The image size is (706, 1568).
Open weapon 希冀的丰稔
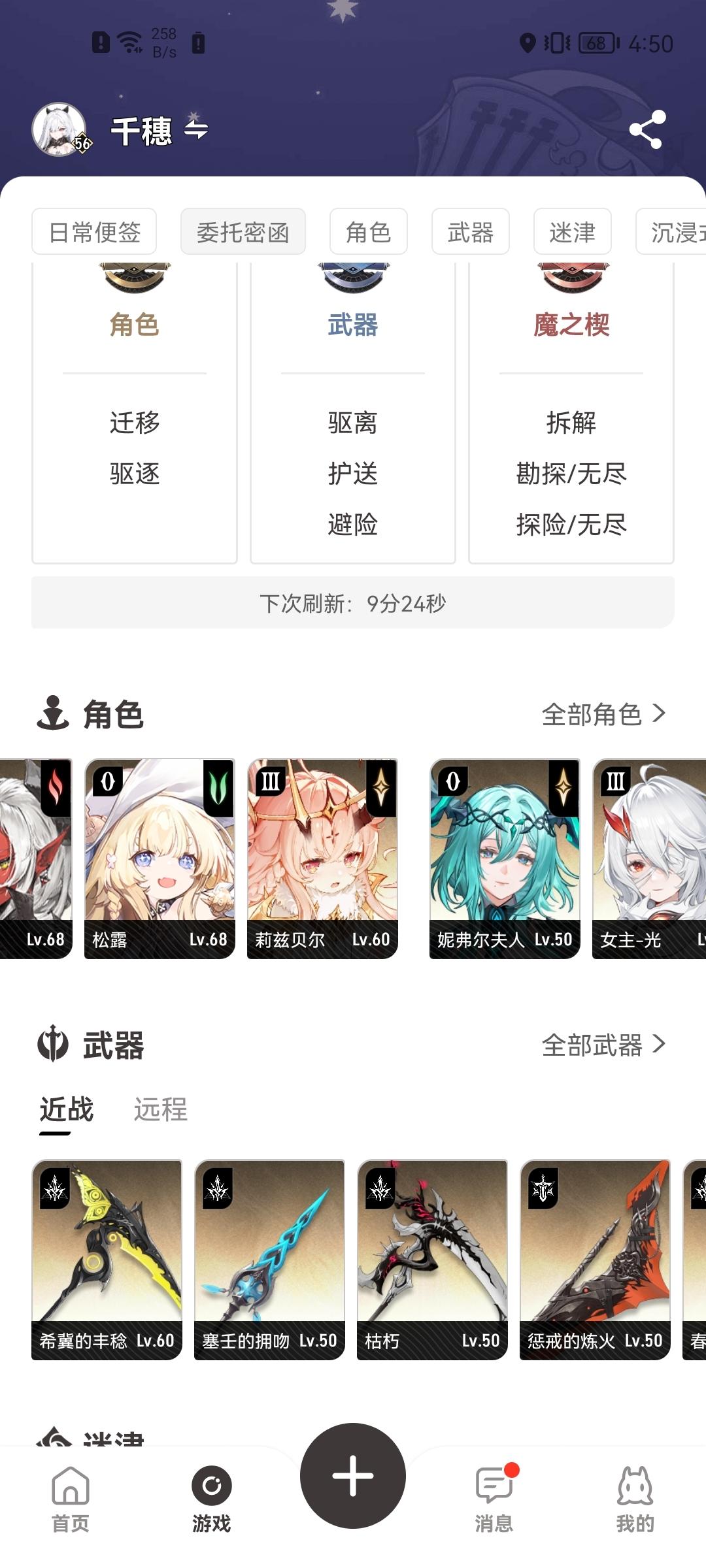(x=107, y=1259)
